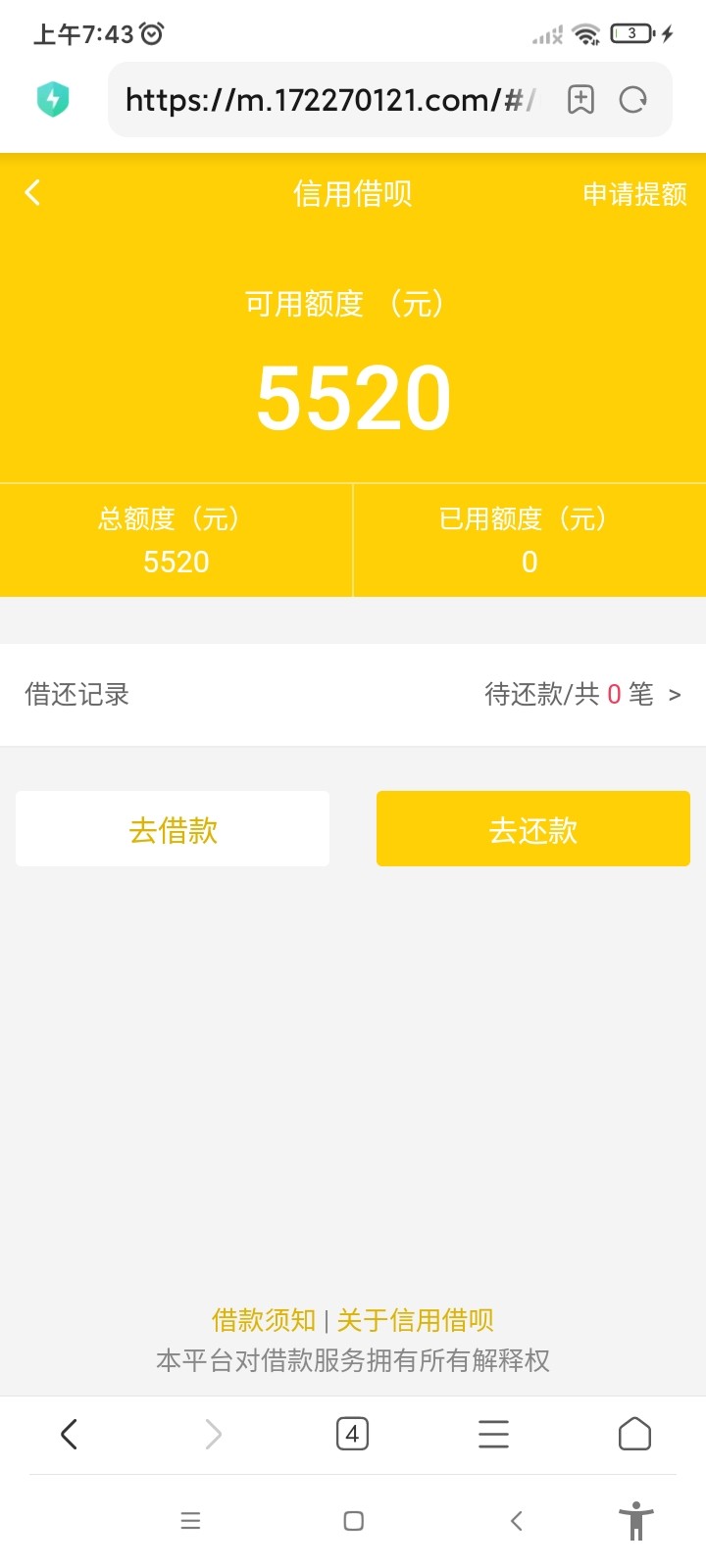Open the 关于信用借呗 link
Screen dimensions: 706x1568
(415, 1320)
